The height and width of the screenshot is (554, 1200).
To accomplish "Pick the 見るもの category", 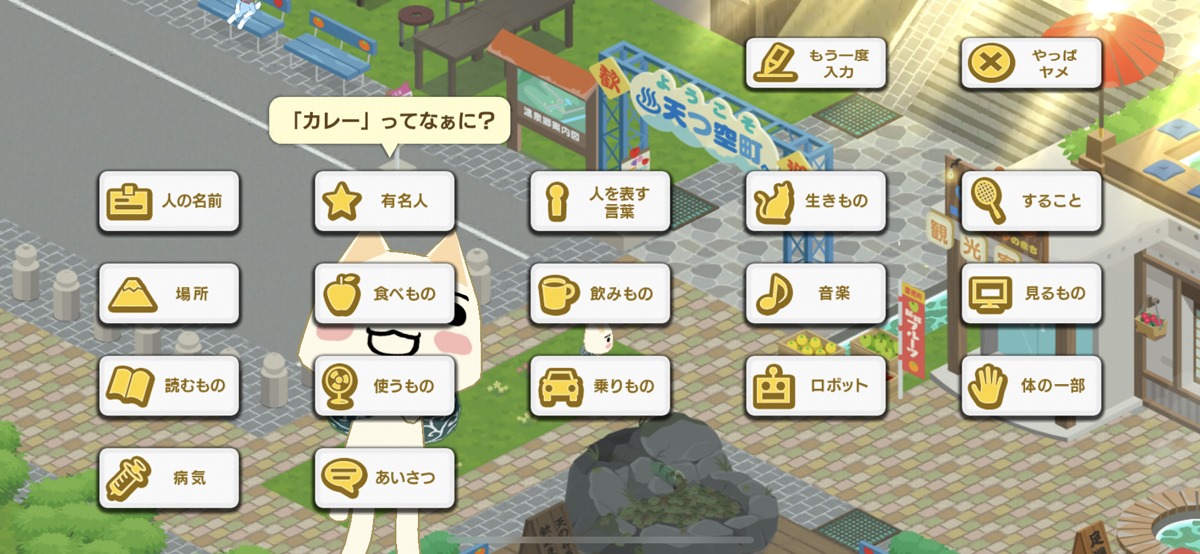I will click(1031, 294).
